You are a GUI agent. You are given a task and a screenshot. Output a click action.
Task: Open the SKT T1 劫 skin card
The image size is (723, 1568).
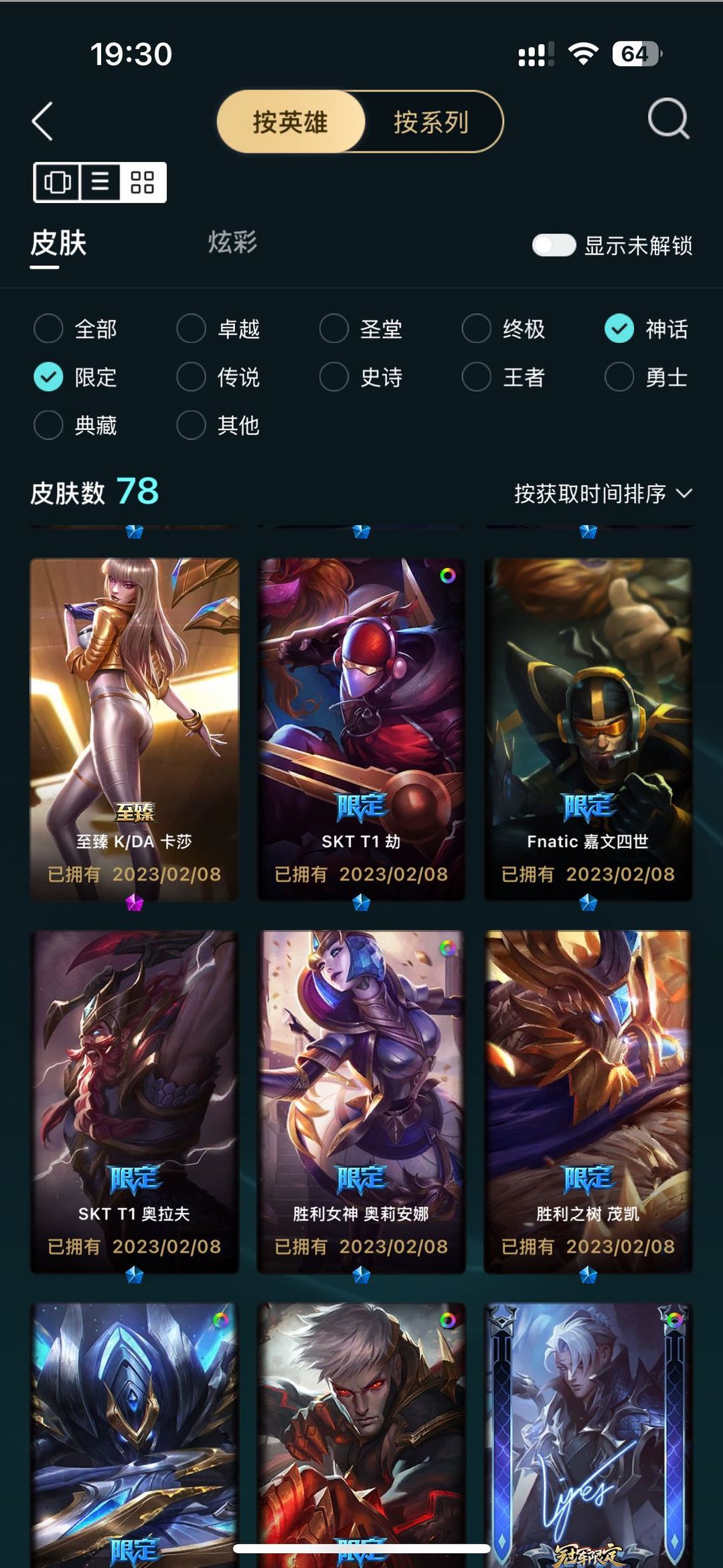coord(361,729)
